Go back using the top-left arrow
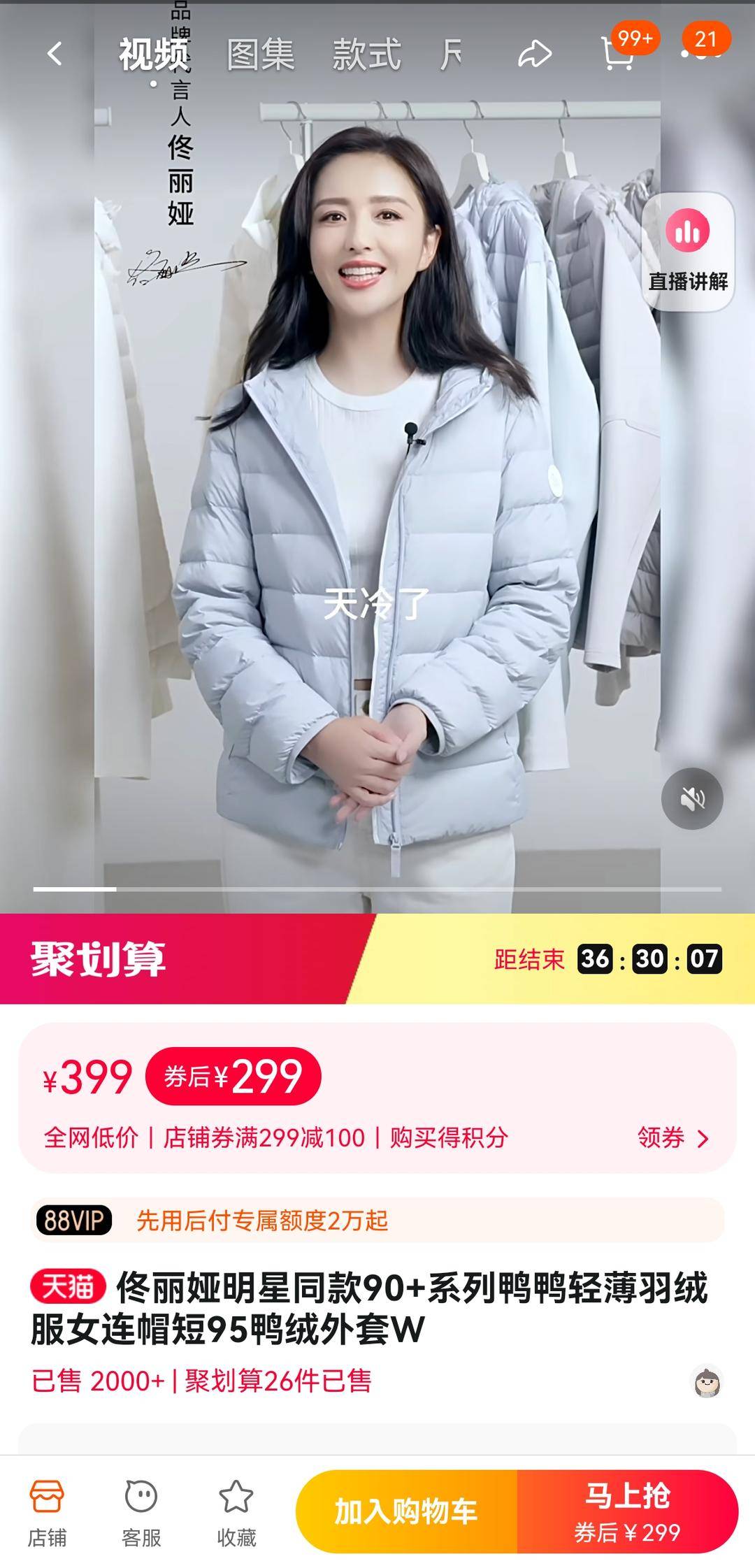This screenshot has width=755, height=1568. click(x=55, y=53)
